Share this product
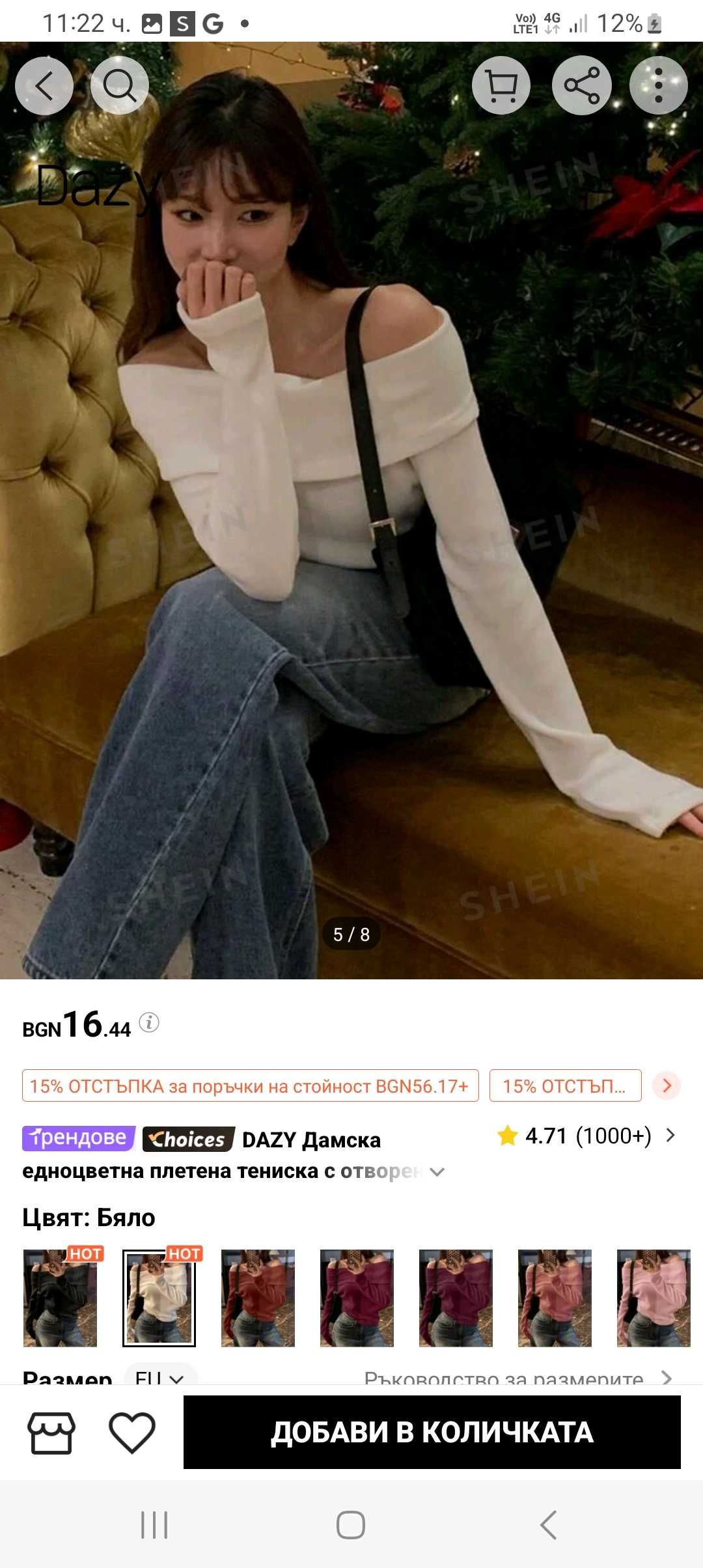The height and width of the screenshot is (1568, 703). tap(581, 86)
